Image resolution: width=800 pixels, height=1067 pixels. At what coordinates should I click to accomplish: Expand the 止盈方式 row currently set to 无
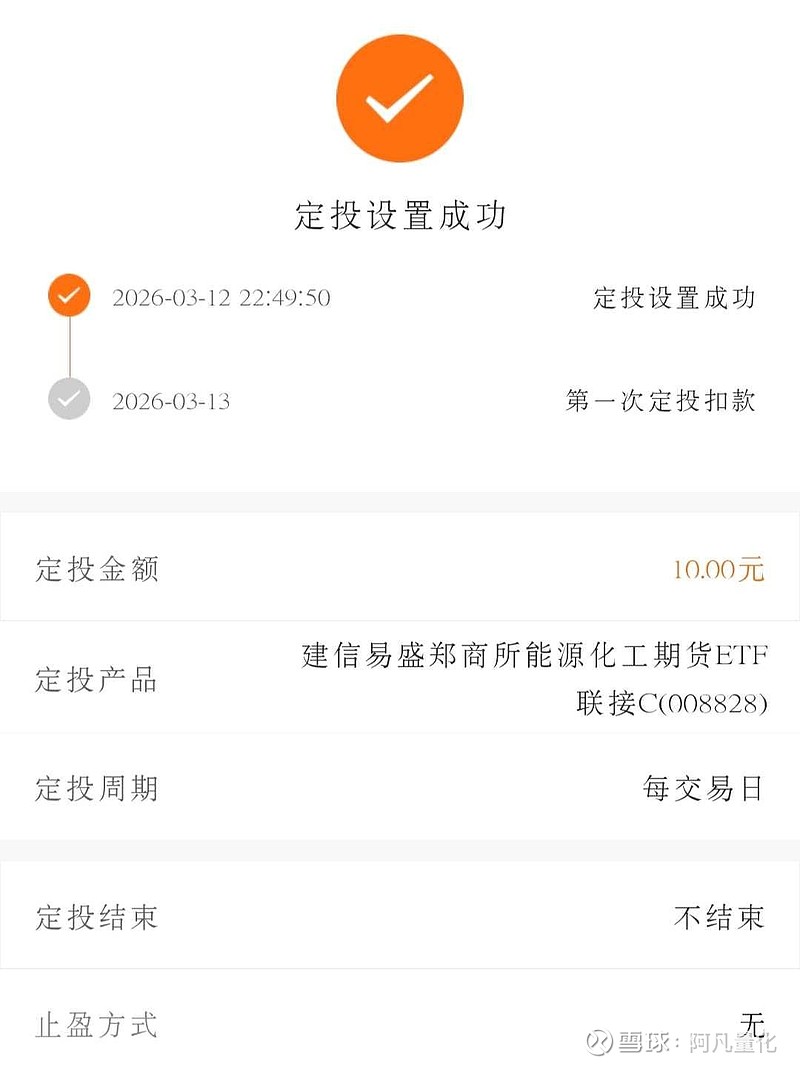point(400,1024)
